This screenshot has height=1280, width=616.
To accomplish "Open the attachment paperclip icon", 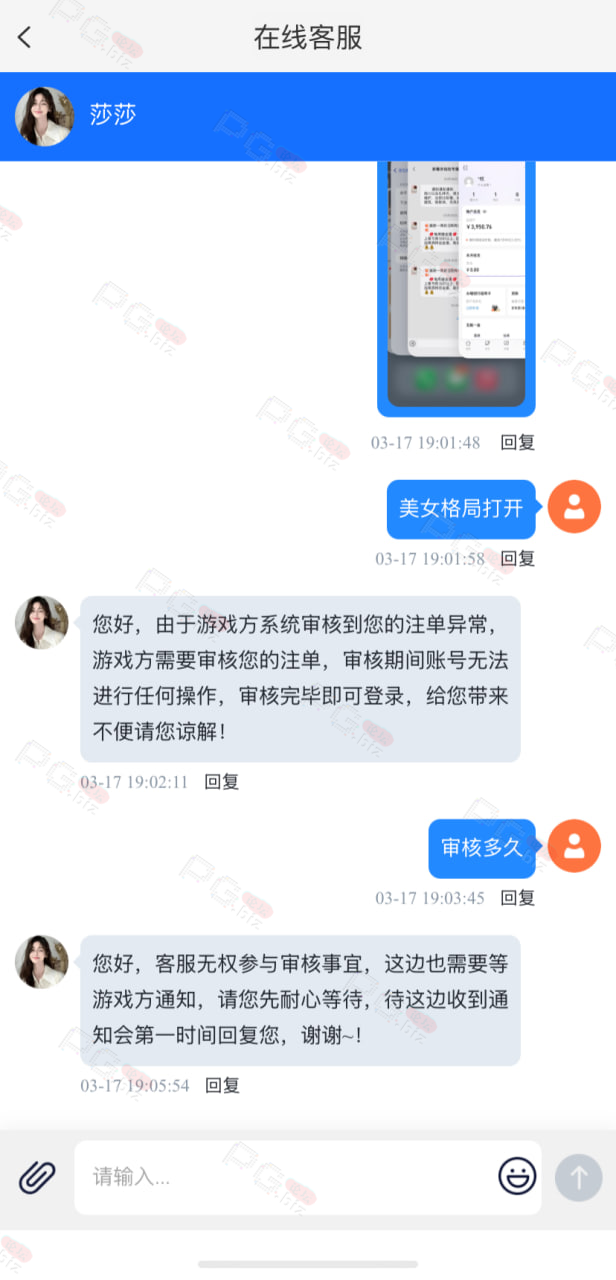I will point(37,1177).
